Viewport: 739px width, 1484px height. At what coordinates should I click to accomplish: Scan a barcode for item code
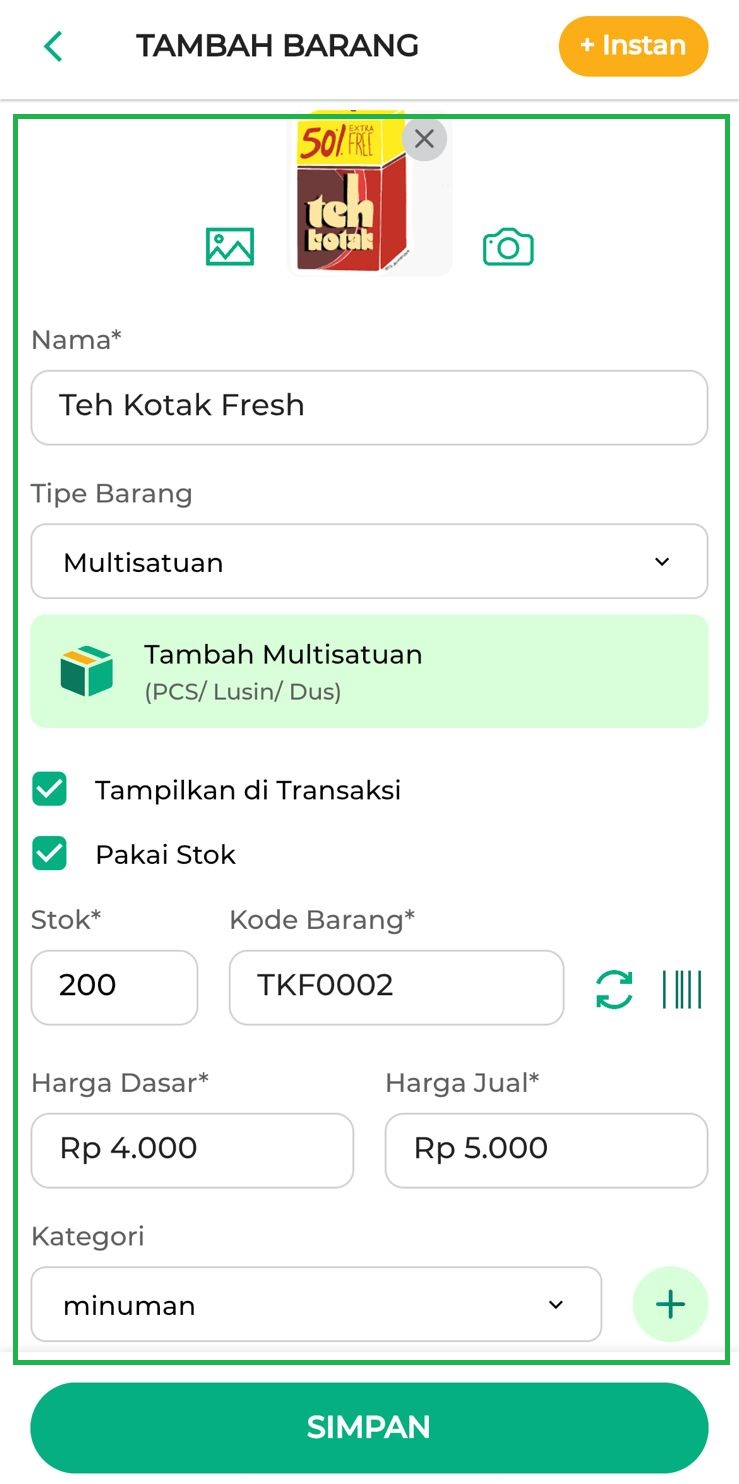[x=682, y=989]
